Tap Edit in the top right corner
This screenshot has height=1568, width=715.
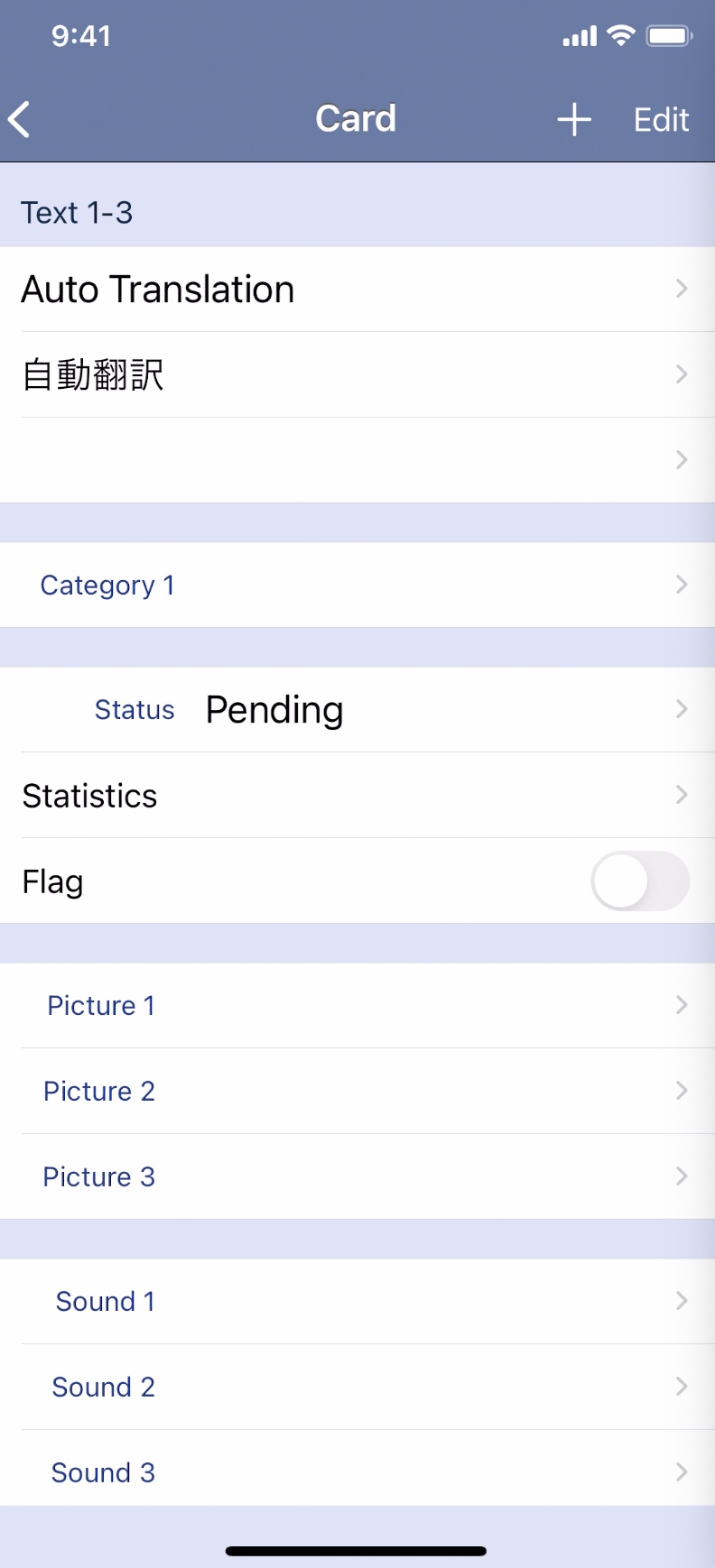(x=660, y=118)
